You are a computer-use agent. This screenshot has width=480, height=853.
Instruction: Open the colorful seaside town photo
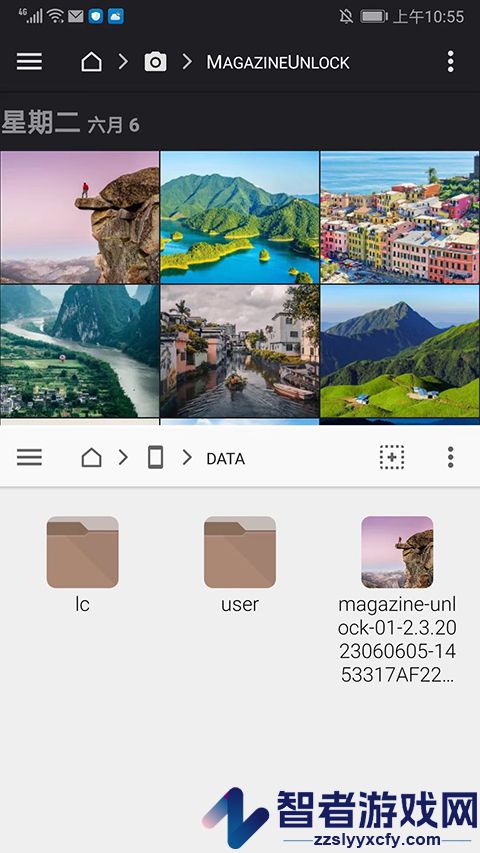pos(400,217)
